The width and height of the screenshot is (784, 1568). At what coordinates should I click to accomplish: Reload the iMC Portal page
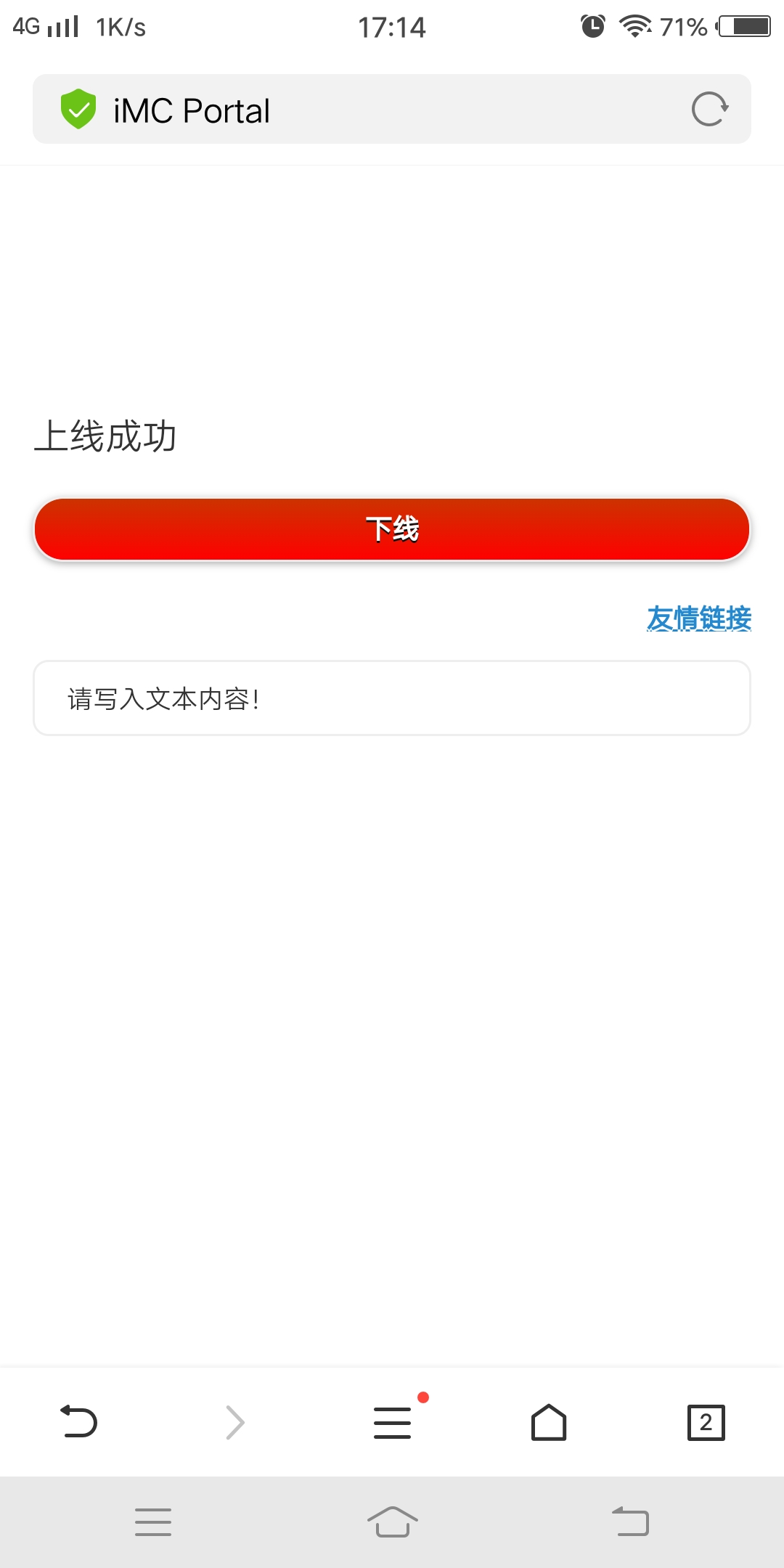tap(709, 109)
